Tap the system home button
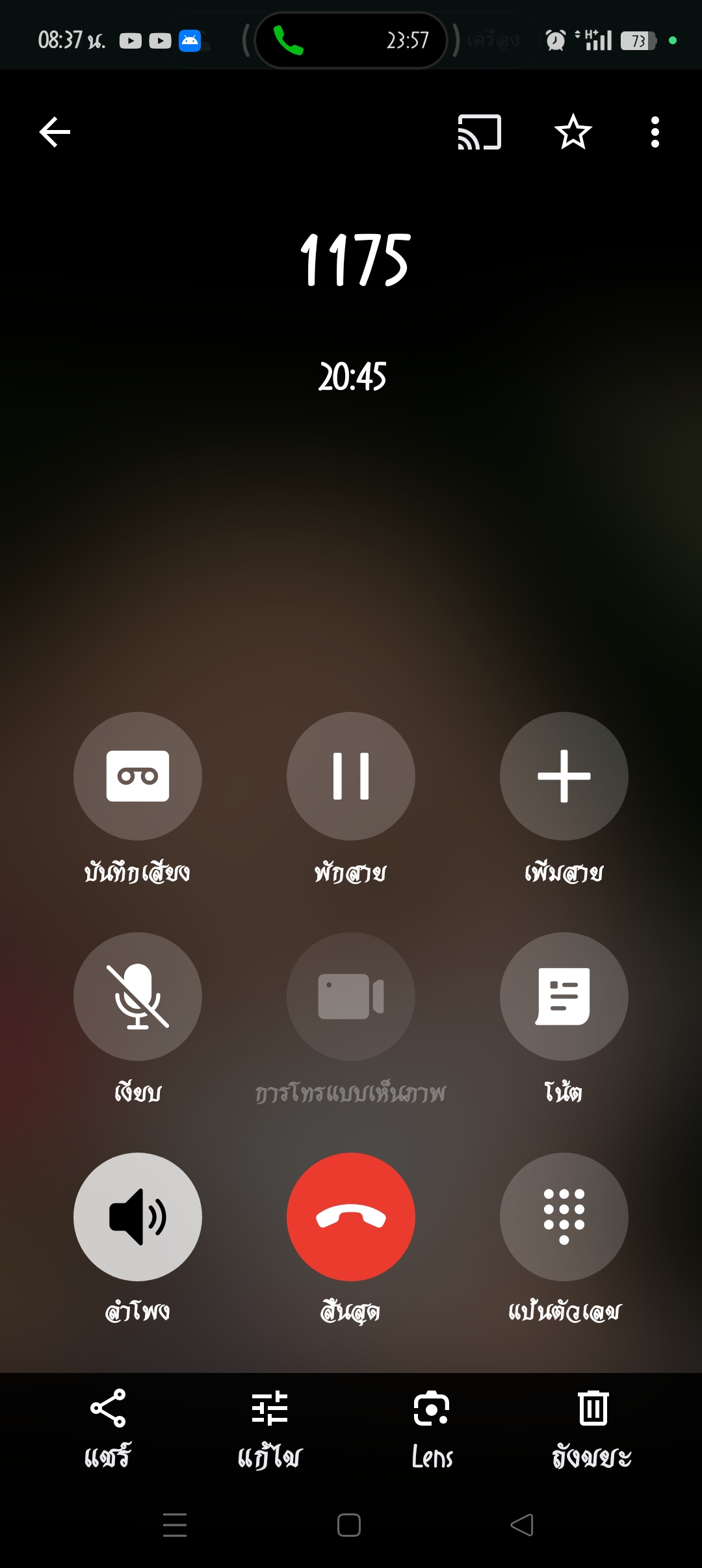Image resolution: width=702 pixels, height=1568 pixels. coord(349,1525)
